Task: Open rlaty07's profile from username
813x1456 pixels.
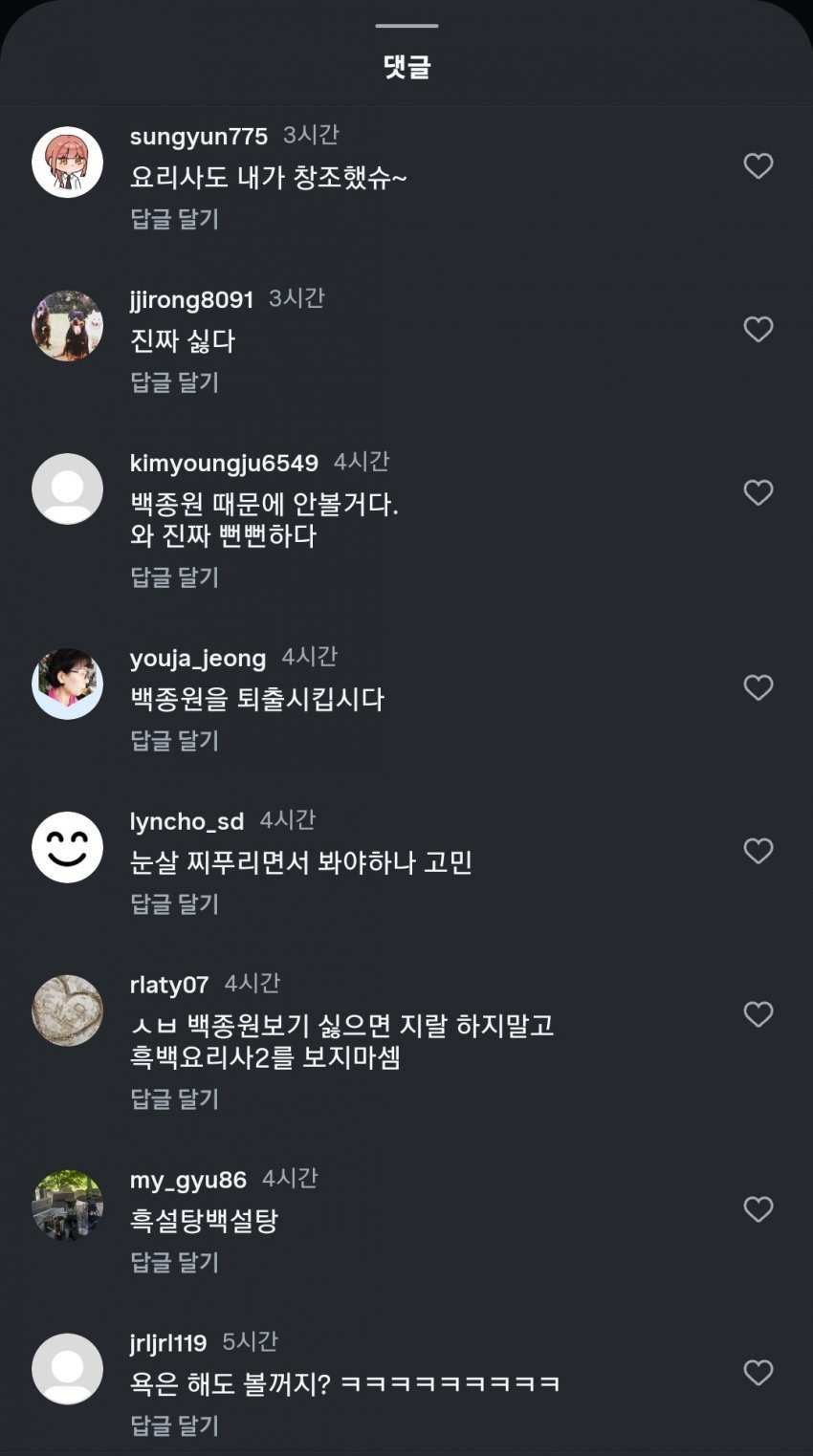Action: (169, 985)
